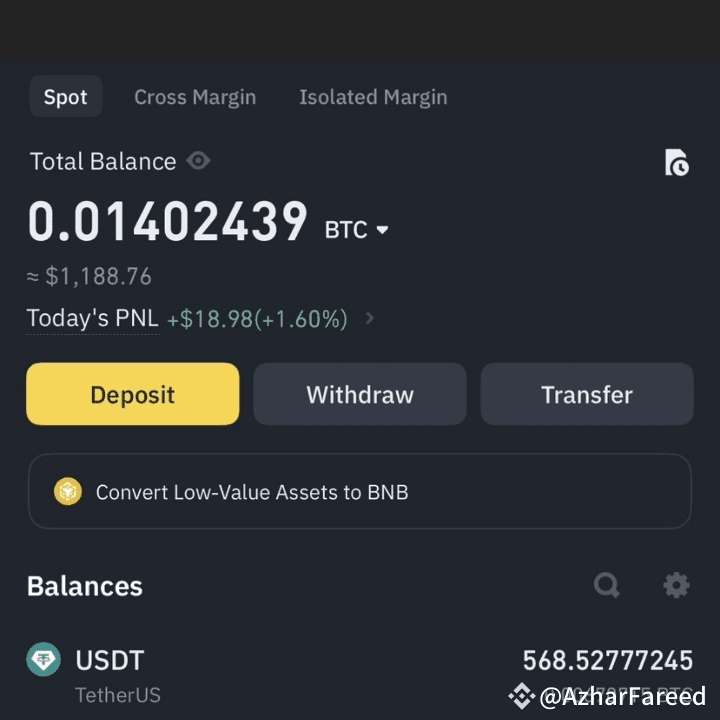Open the Isolated Margin tab
The height and width of the screenshot is (720, 720).
[x=373, y=97]
